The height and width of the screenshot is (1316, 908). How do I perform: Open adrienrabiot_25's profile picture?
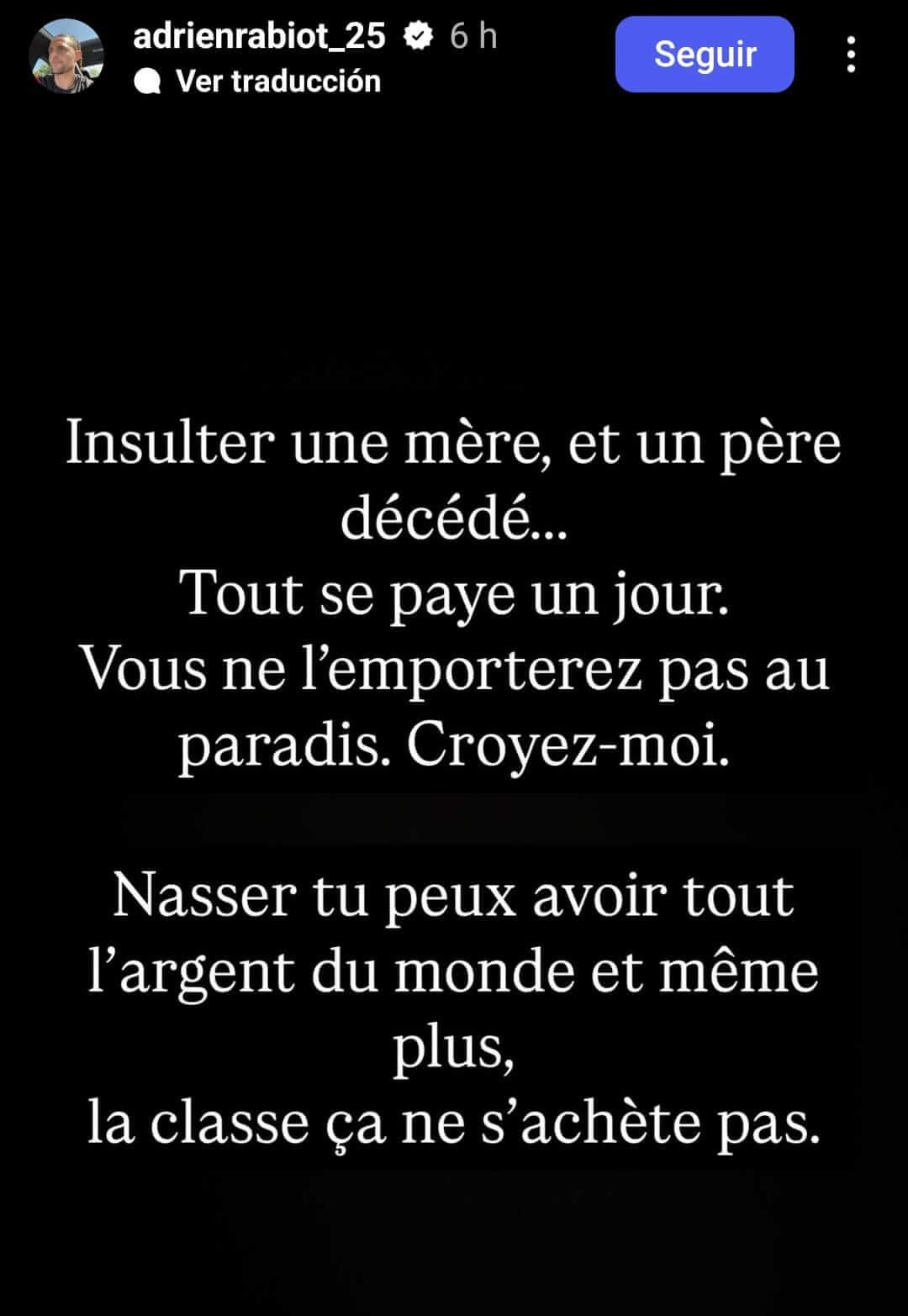click(66, 56)
